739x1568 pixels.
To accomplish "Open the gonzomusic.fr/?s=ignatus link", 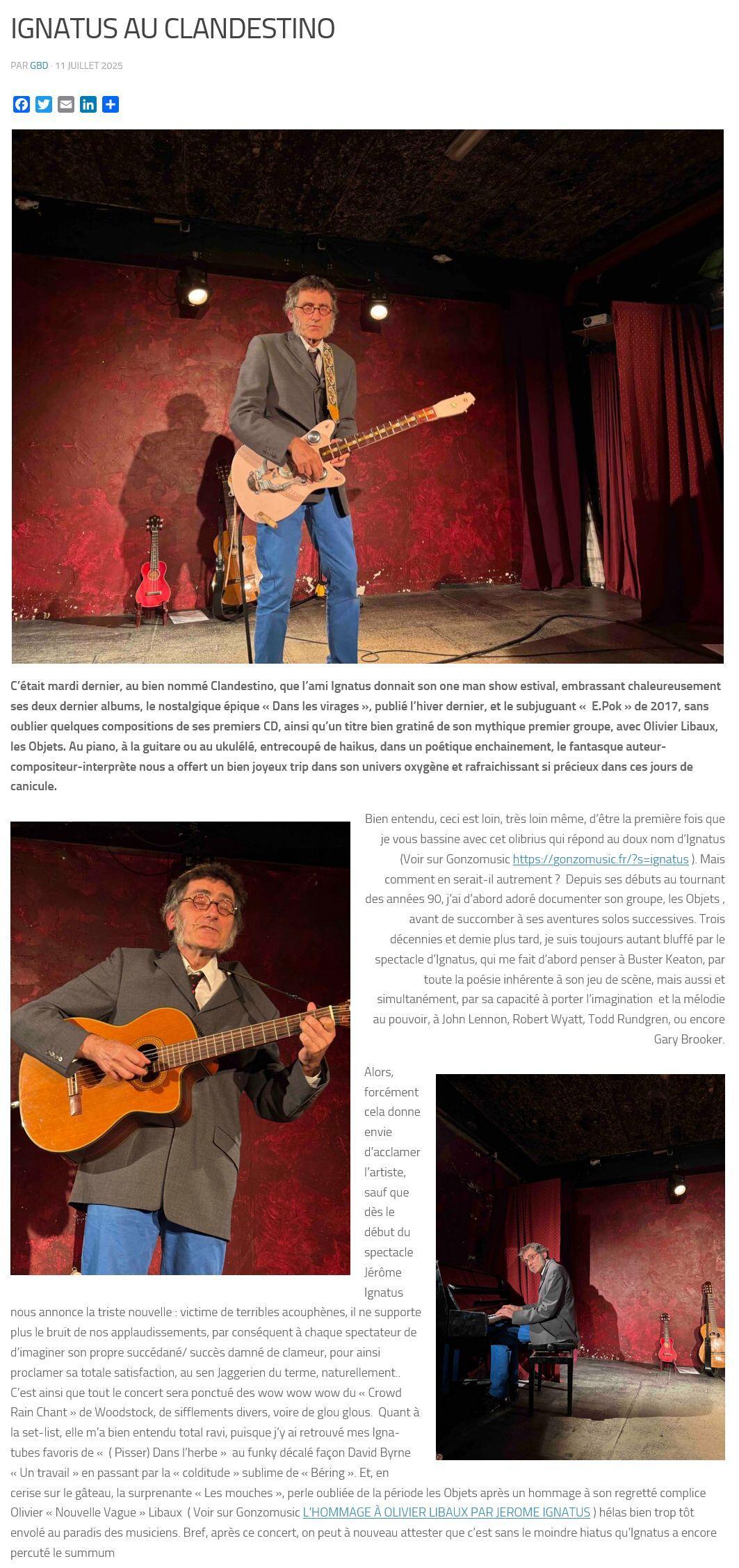I will tap(600, 858).
